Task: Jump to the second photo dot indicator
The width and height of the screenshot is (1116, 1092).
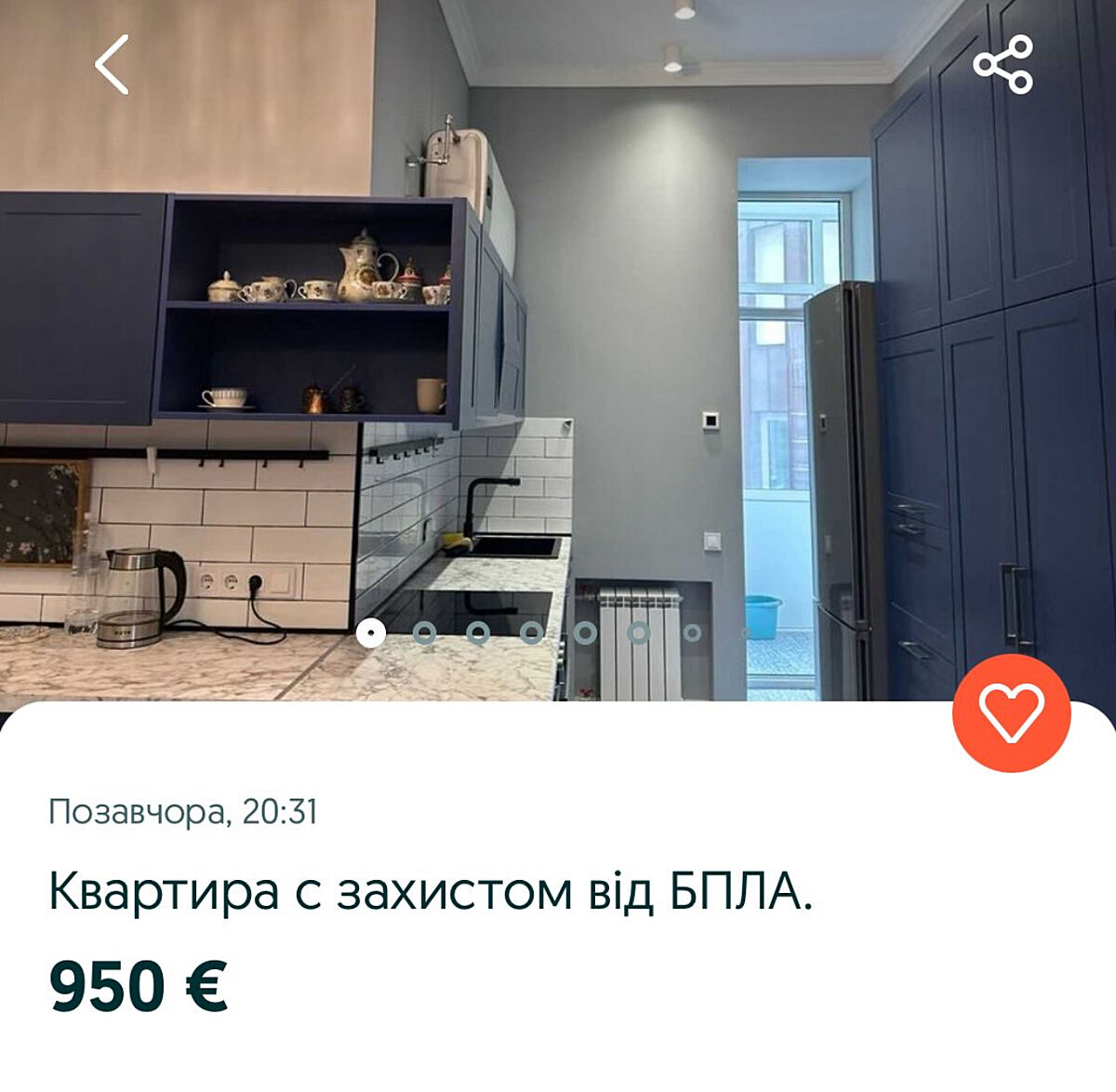Action: pos(424,633)
